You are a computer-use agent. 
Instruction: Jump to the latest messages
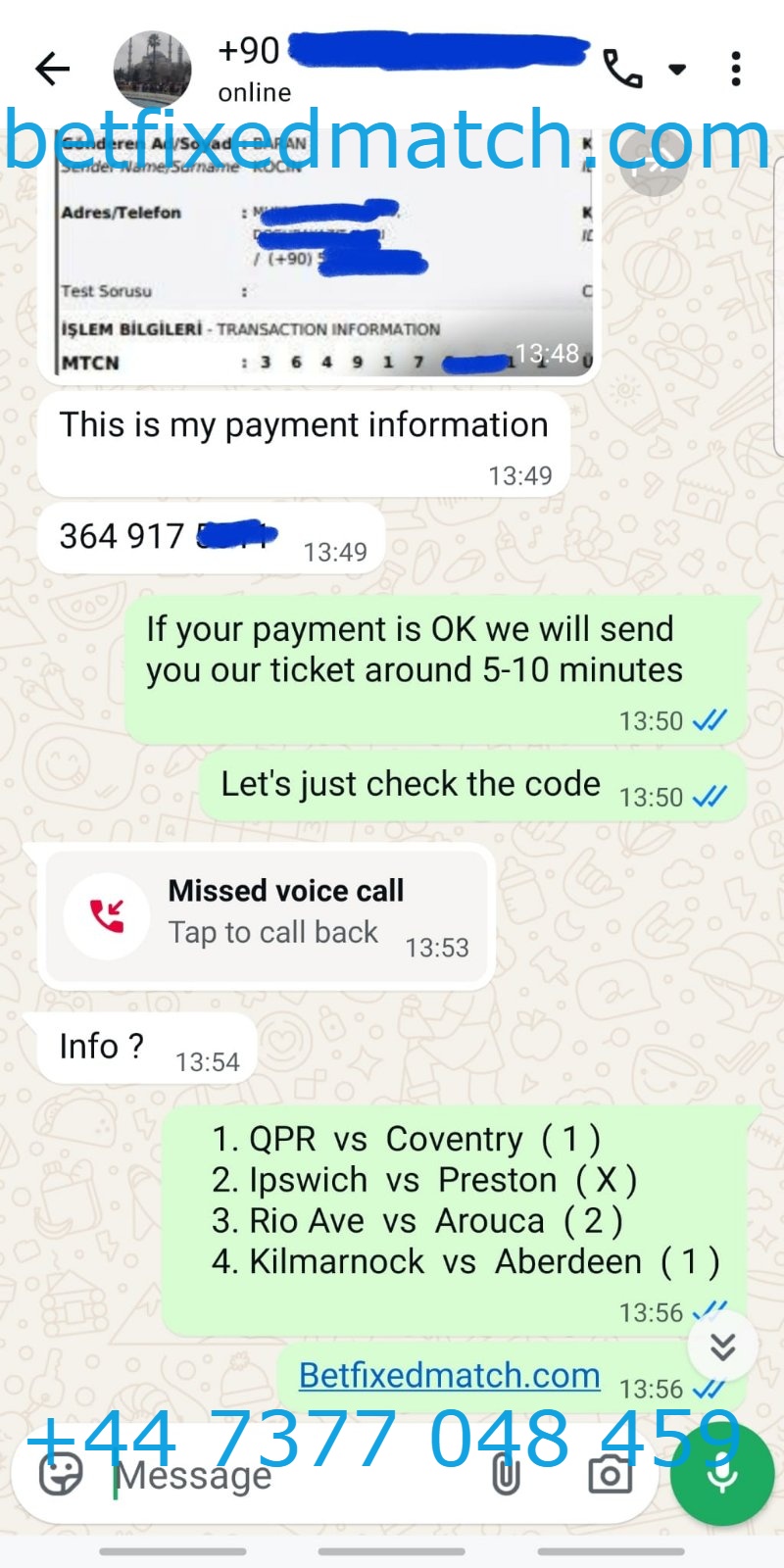723,1347
